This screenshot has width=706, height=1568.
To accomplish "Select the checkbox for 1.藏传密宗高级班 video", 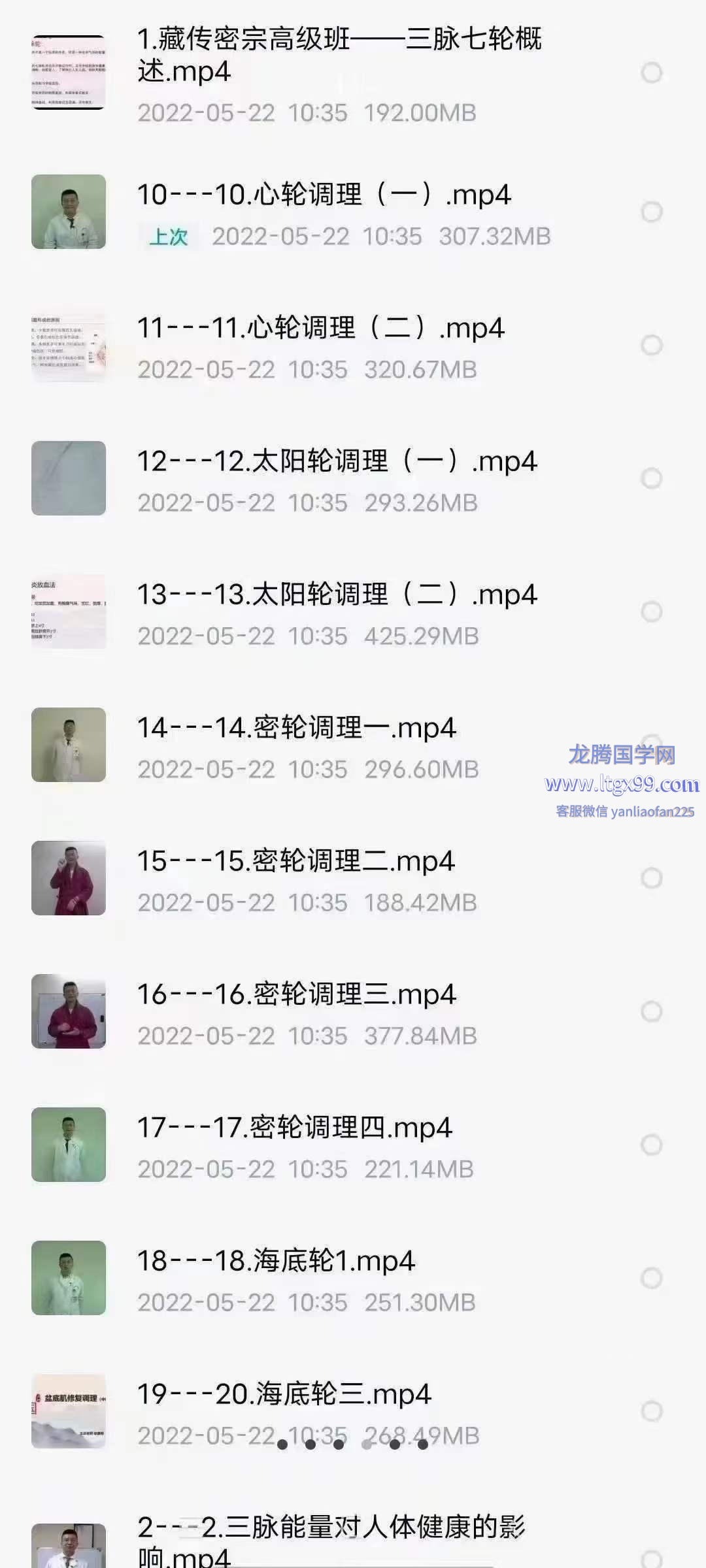I will (x=651, y=73).
